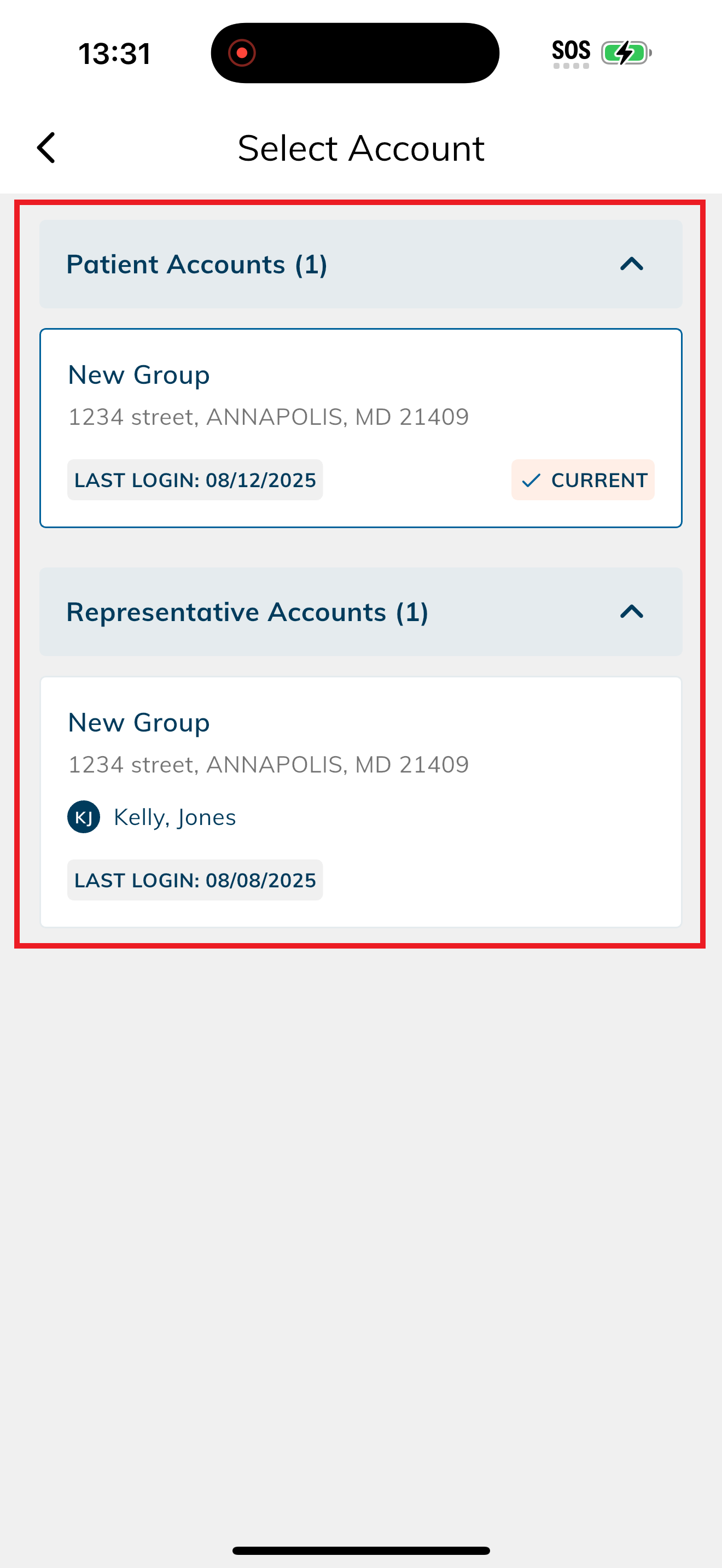
Task: Tap the red recording indicator in Dynamic Island
Action: coord(242,53)
